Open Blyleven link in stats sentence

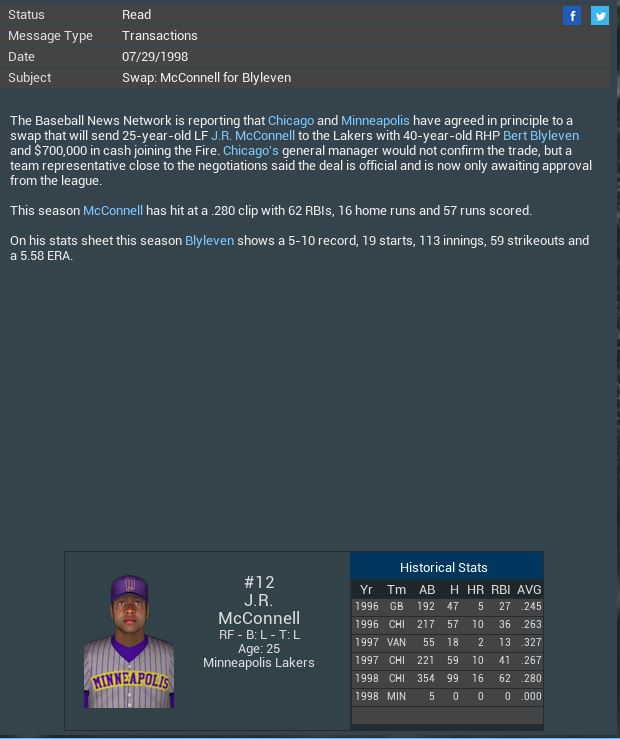[209, 240]
